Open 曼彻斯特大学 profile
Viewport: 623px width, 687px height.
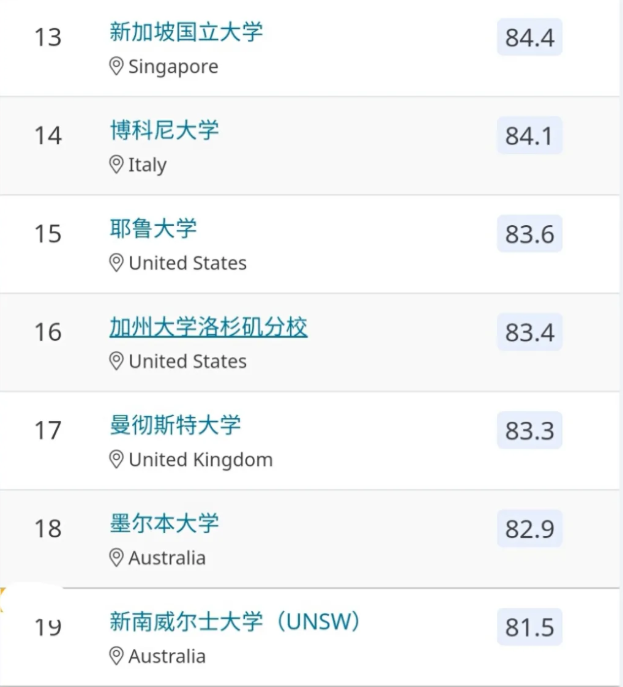click(x=175, y=425)
